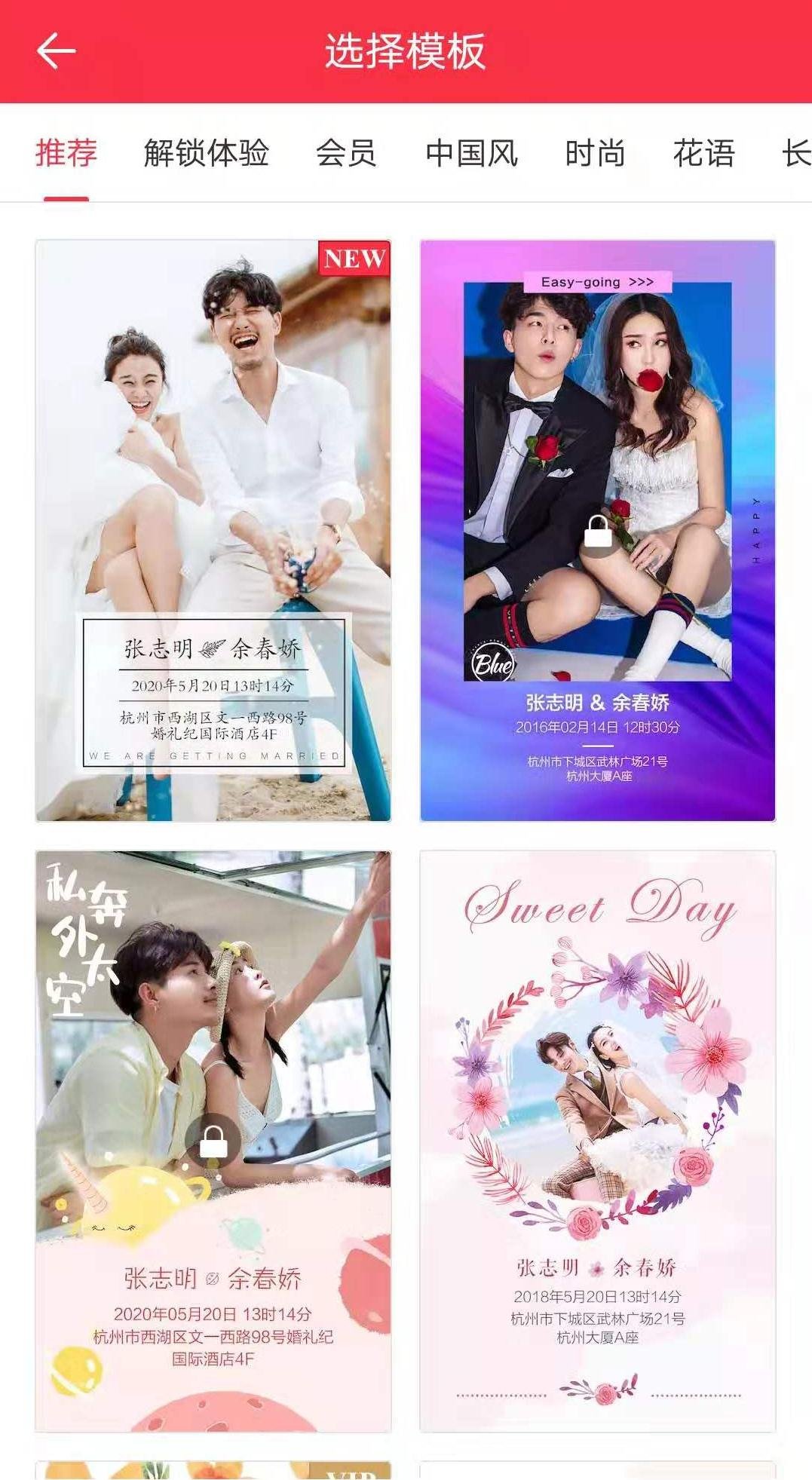Select the 推荐 tab
The image size is (812, 1480).
coord(66,154)
